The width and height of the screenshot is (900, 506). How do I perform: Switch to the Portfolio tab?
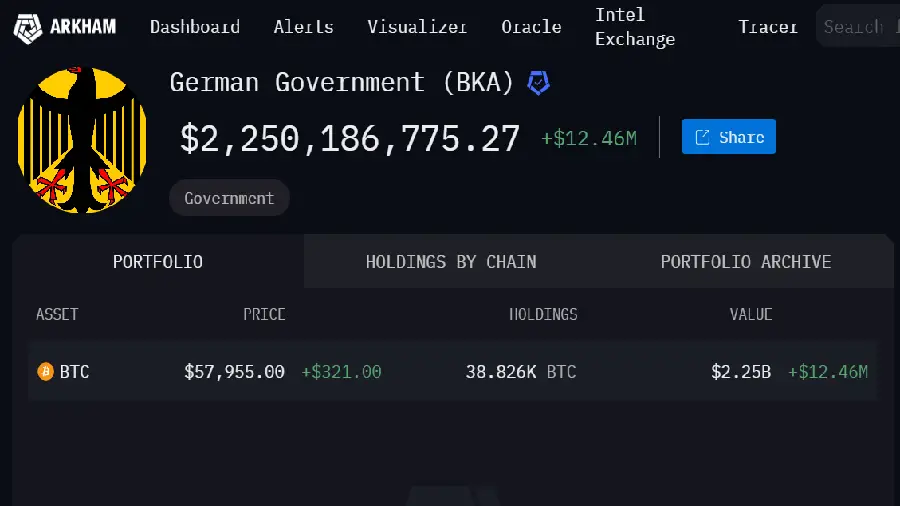point(158,262)
